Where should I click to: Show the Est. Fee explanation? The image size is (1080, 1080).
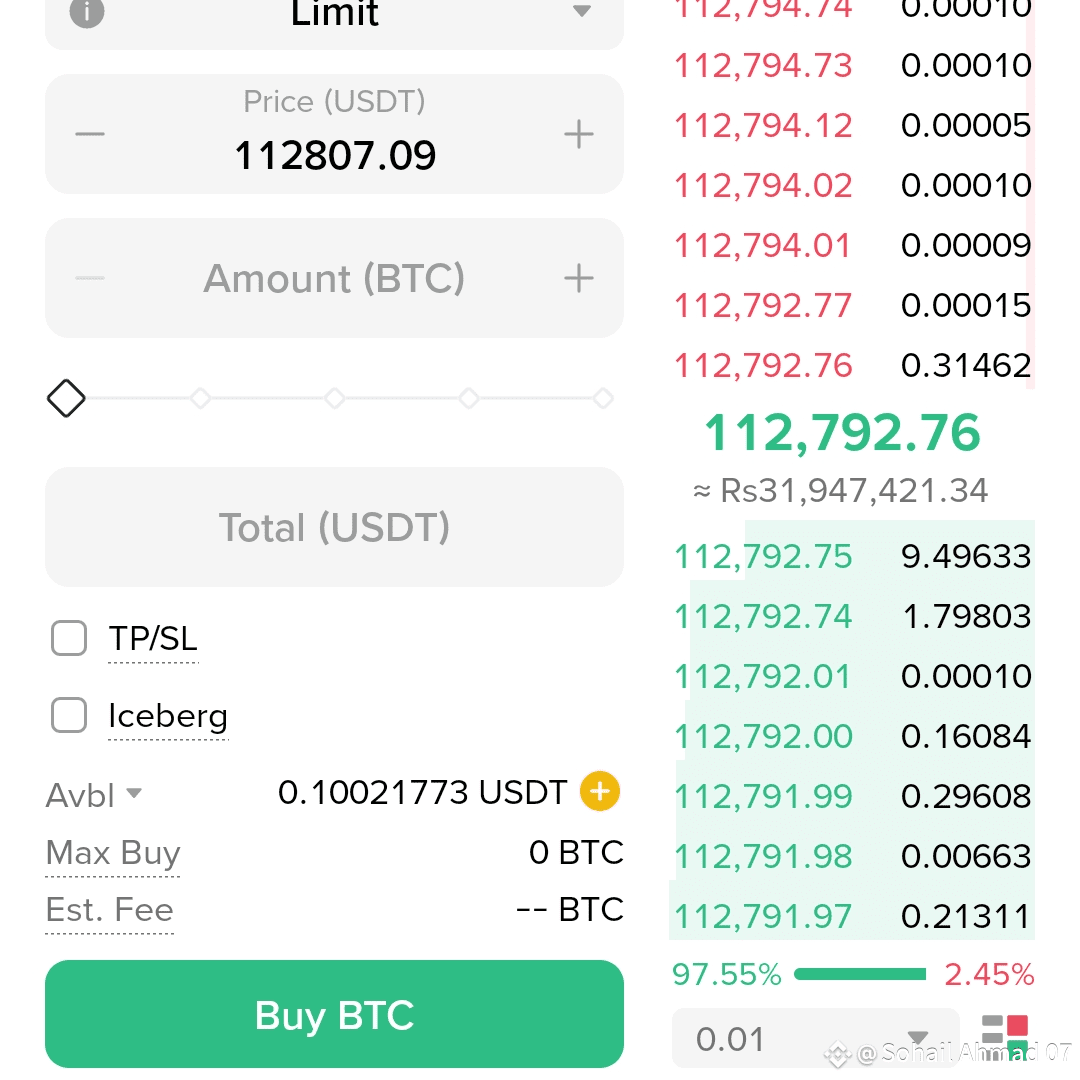click(x=110, y=910)
